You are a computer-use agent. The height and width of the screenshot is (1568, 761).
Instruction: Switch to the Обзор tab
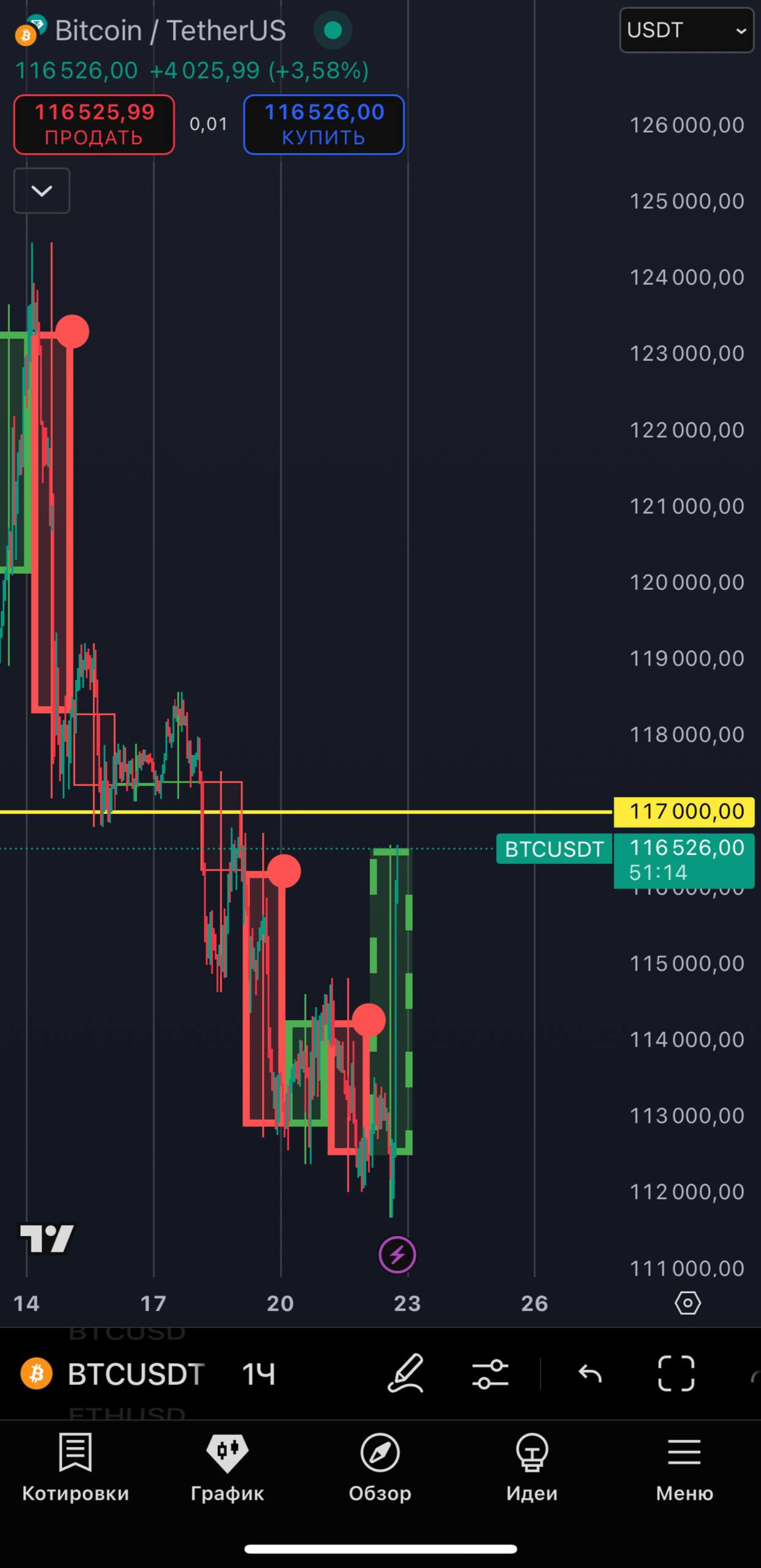point(380,1468)
